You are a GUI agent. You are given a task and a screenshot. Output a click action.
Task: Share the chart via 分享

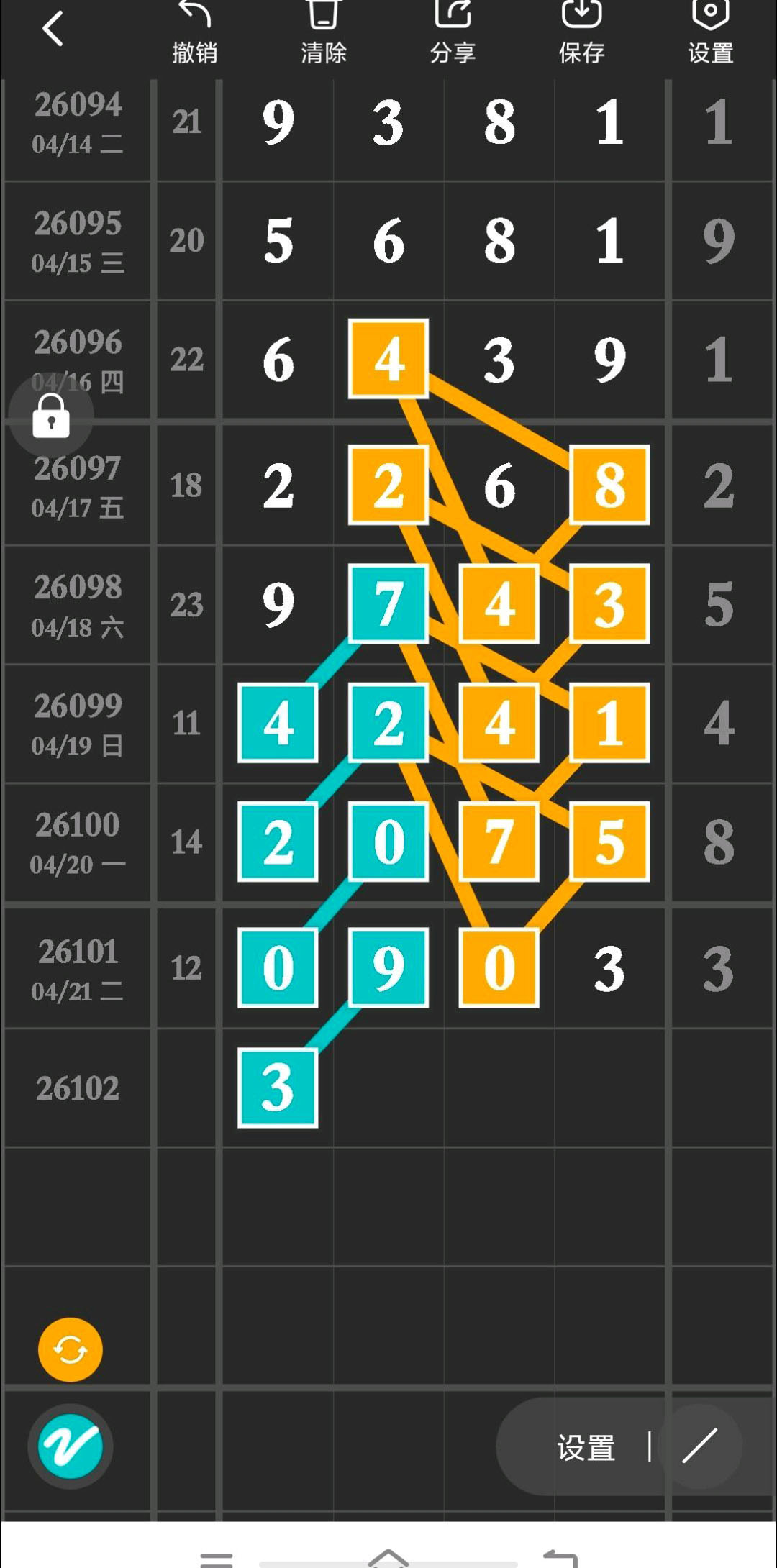coord(453,32)
